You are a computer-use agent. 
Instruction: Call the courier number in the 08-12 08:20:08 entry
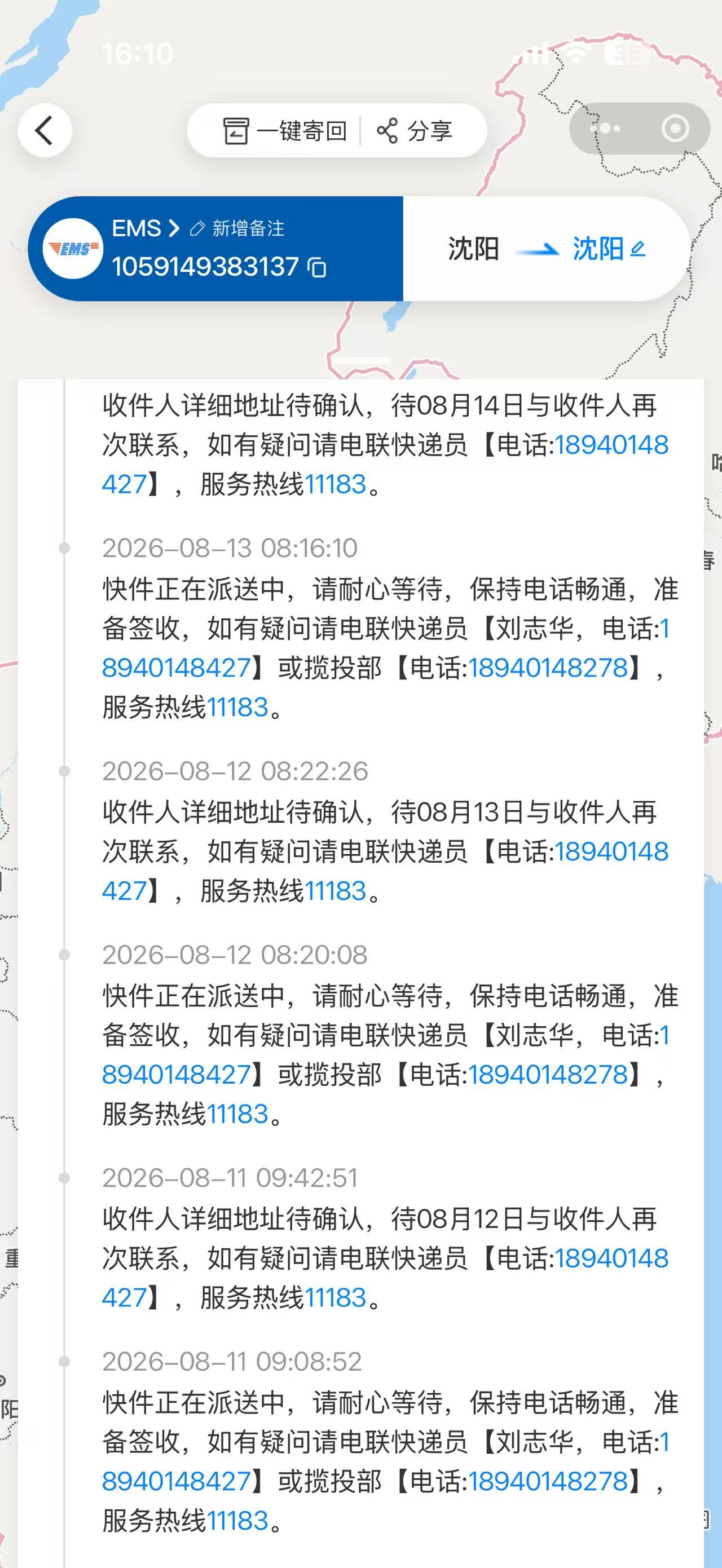[x=176, y=1074]
